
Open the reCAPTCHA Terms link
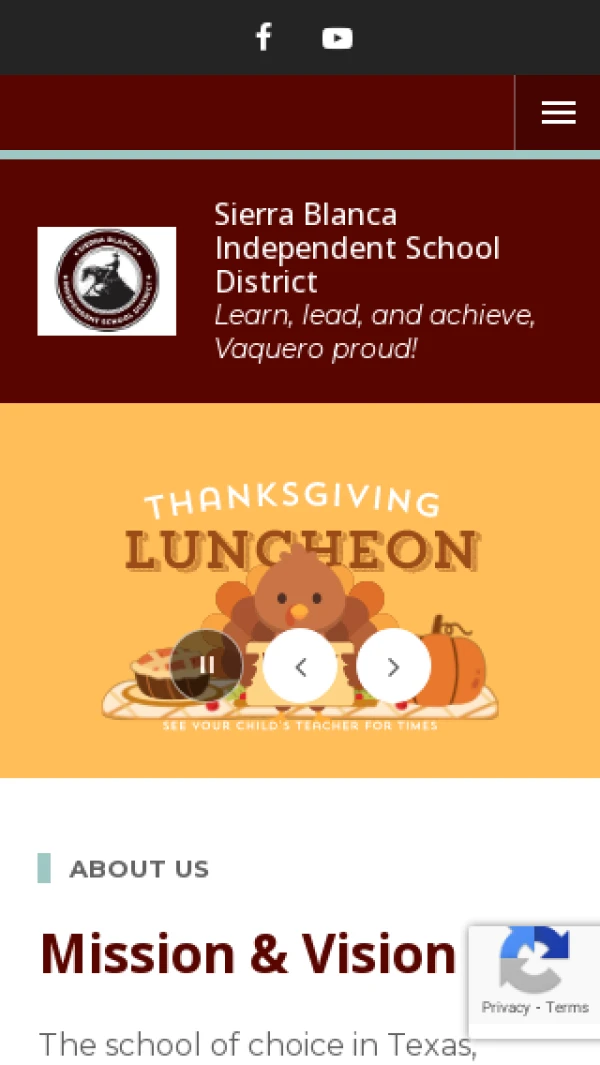coord(567,1007)
